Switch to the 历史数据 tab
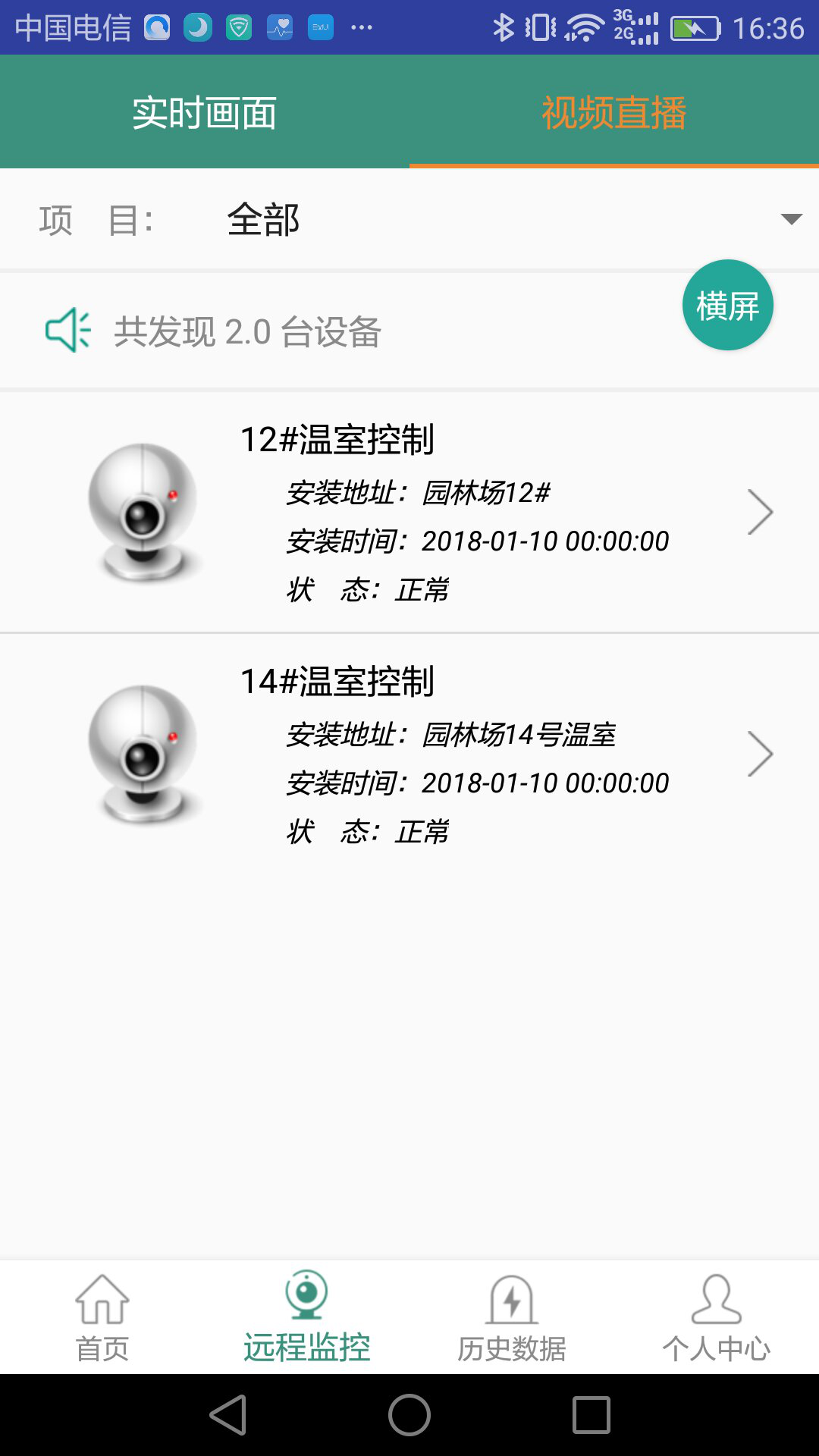The image size is (819, 1456). (512, 1318)
